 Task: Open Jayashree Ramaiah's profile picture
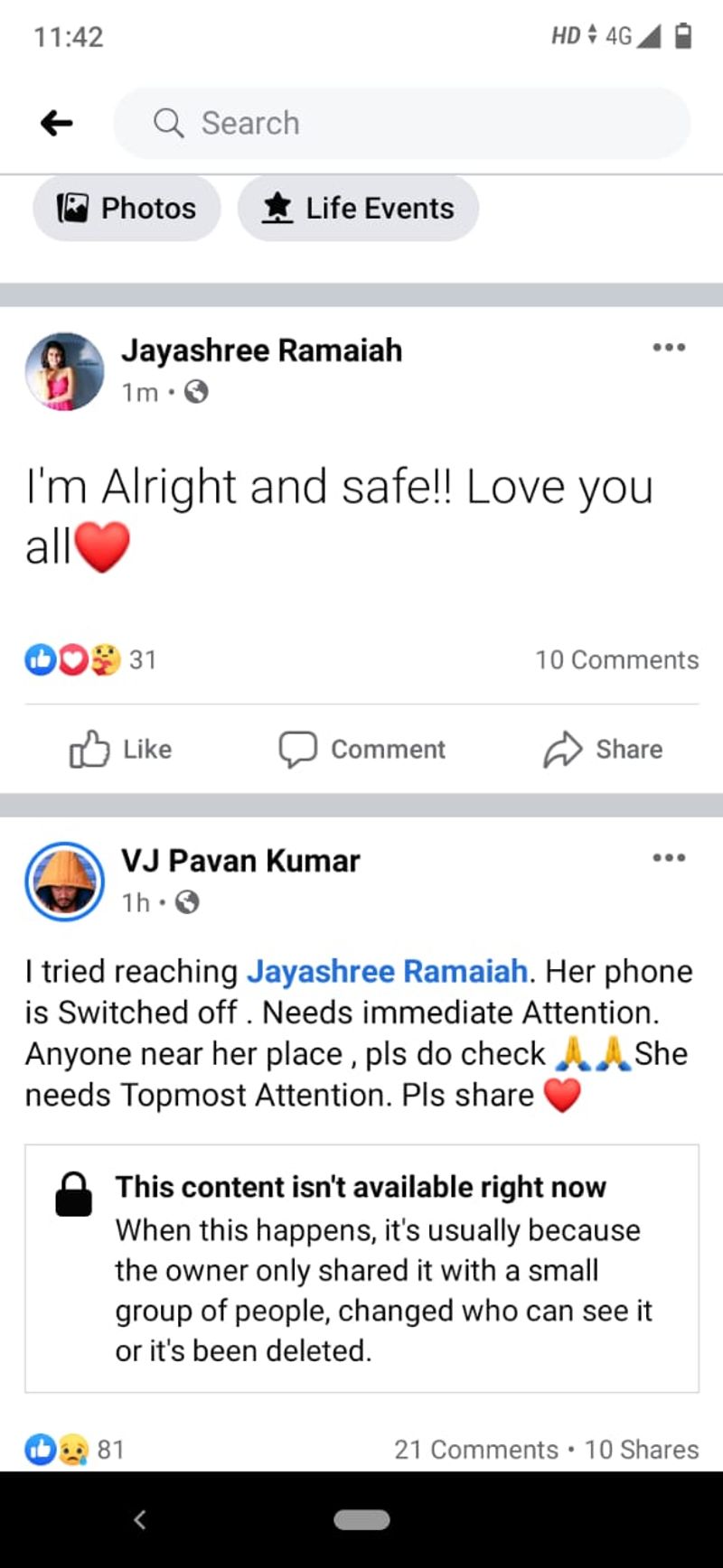pyautogui.click(x=64, y=371)
